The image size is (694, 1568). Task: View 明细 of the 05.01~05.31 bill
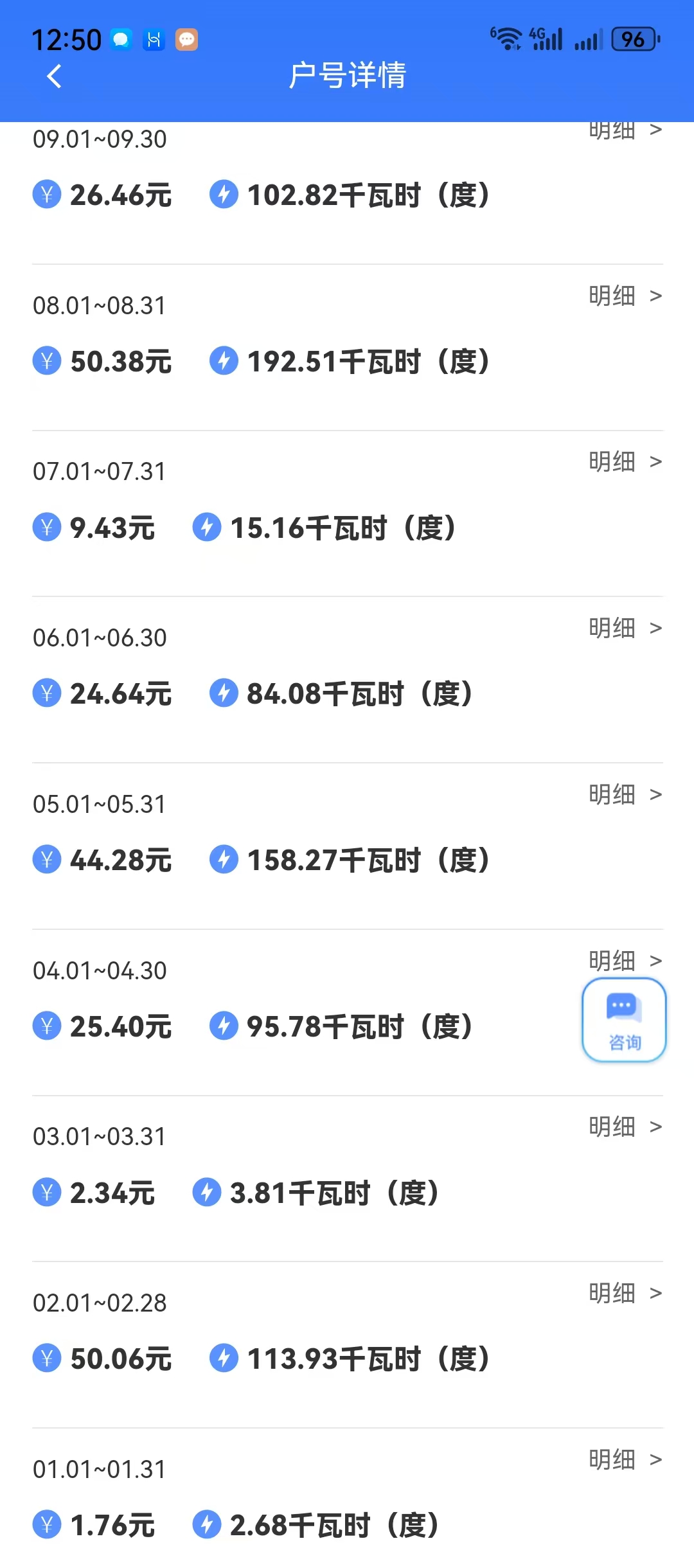[x=611, y=794]
